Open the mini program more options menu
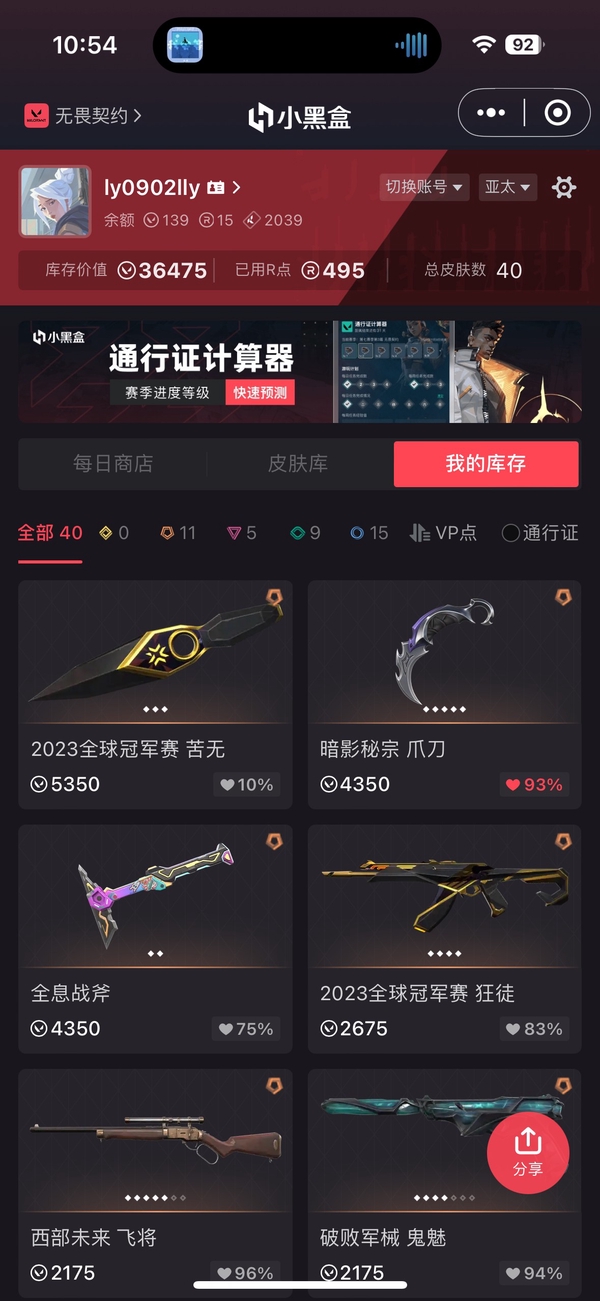 [491, 113]
